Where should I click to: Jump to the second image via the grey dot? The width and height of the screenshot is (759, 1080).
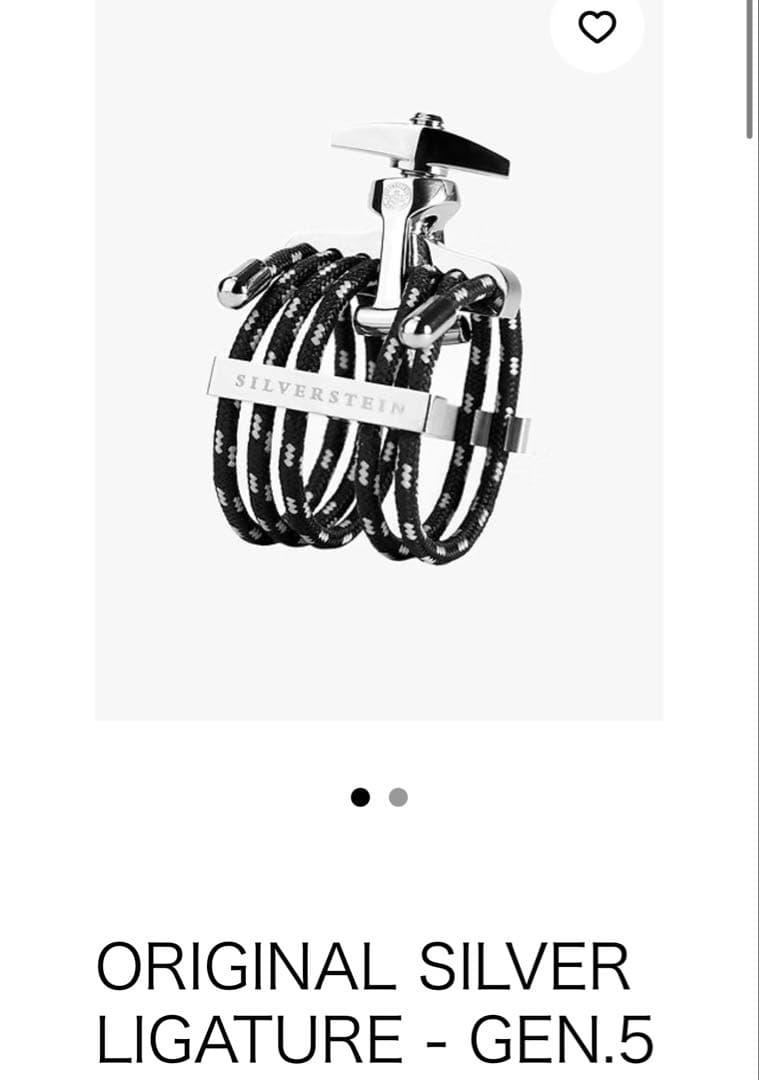point(398,797)
